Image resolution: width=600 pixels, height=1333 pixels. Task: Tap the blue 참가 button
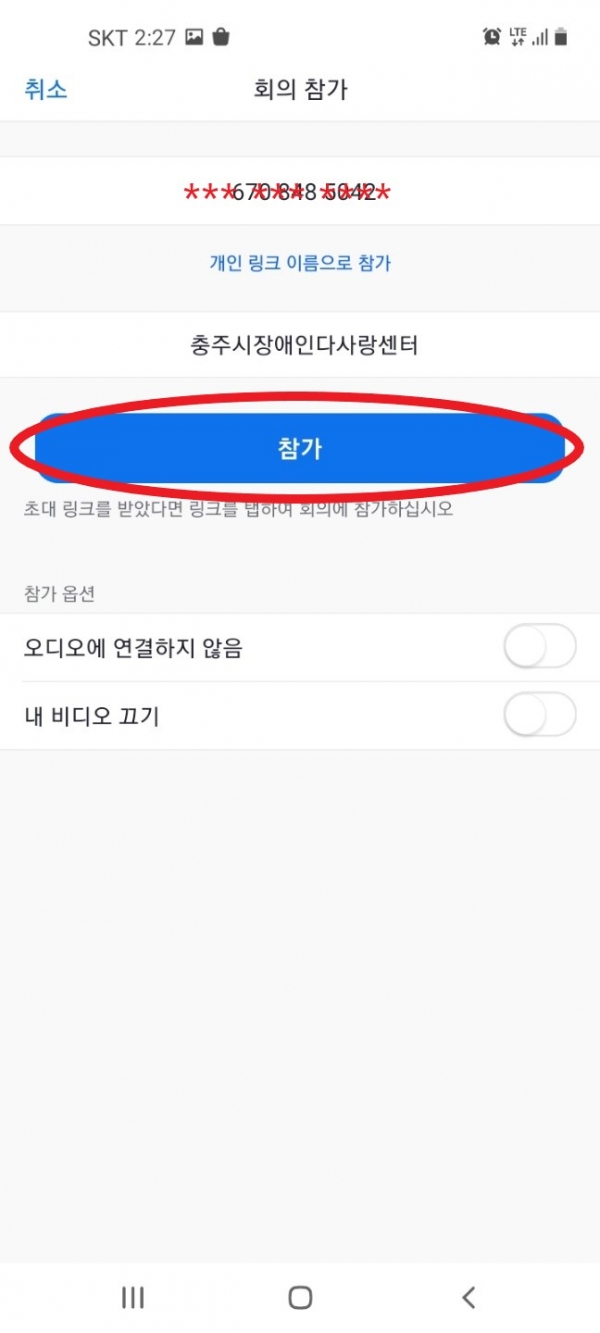tap(299, 448)
